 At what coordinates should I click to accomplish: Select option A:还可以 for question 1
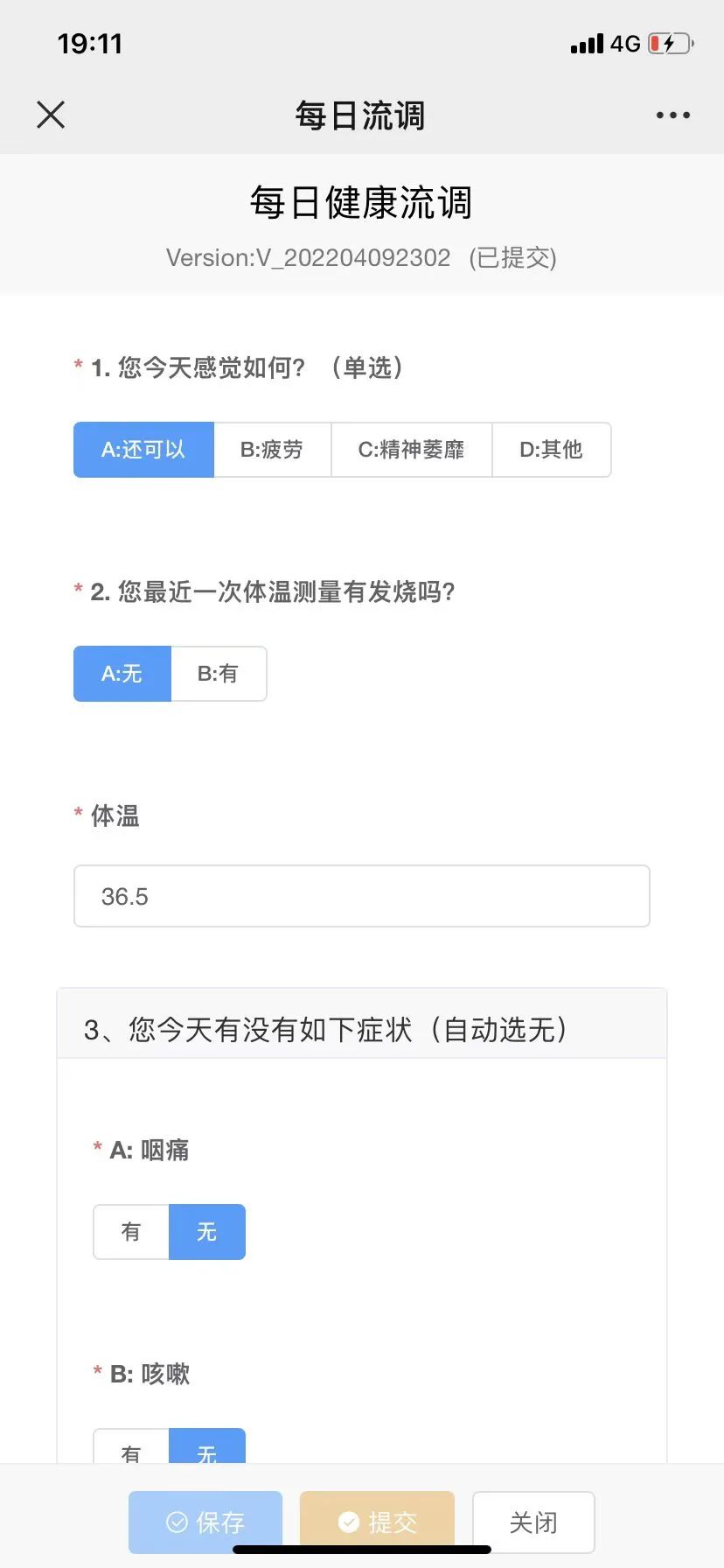143,450
